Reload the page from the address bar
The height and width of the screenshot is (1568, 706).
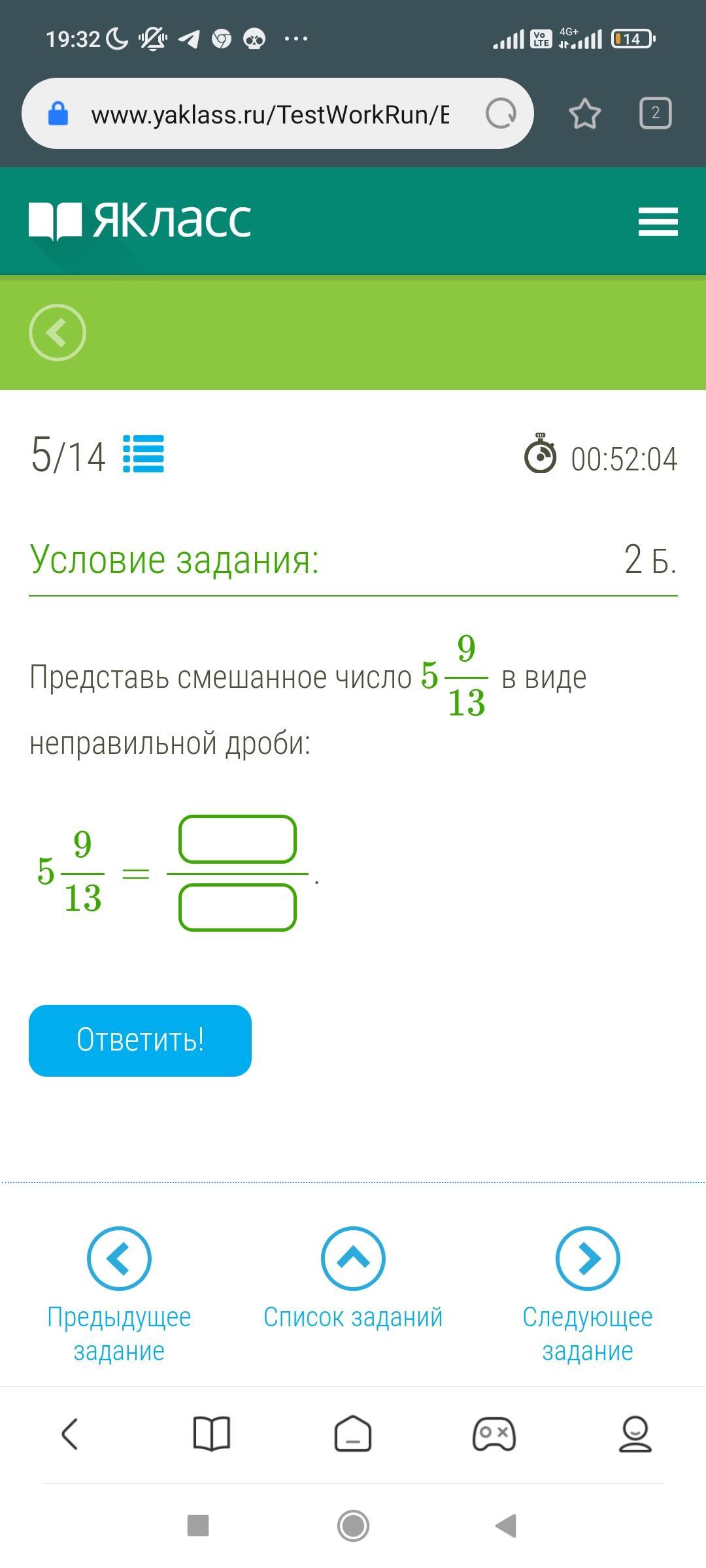[x=501, y=114]
